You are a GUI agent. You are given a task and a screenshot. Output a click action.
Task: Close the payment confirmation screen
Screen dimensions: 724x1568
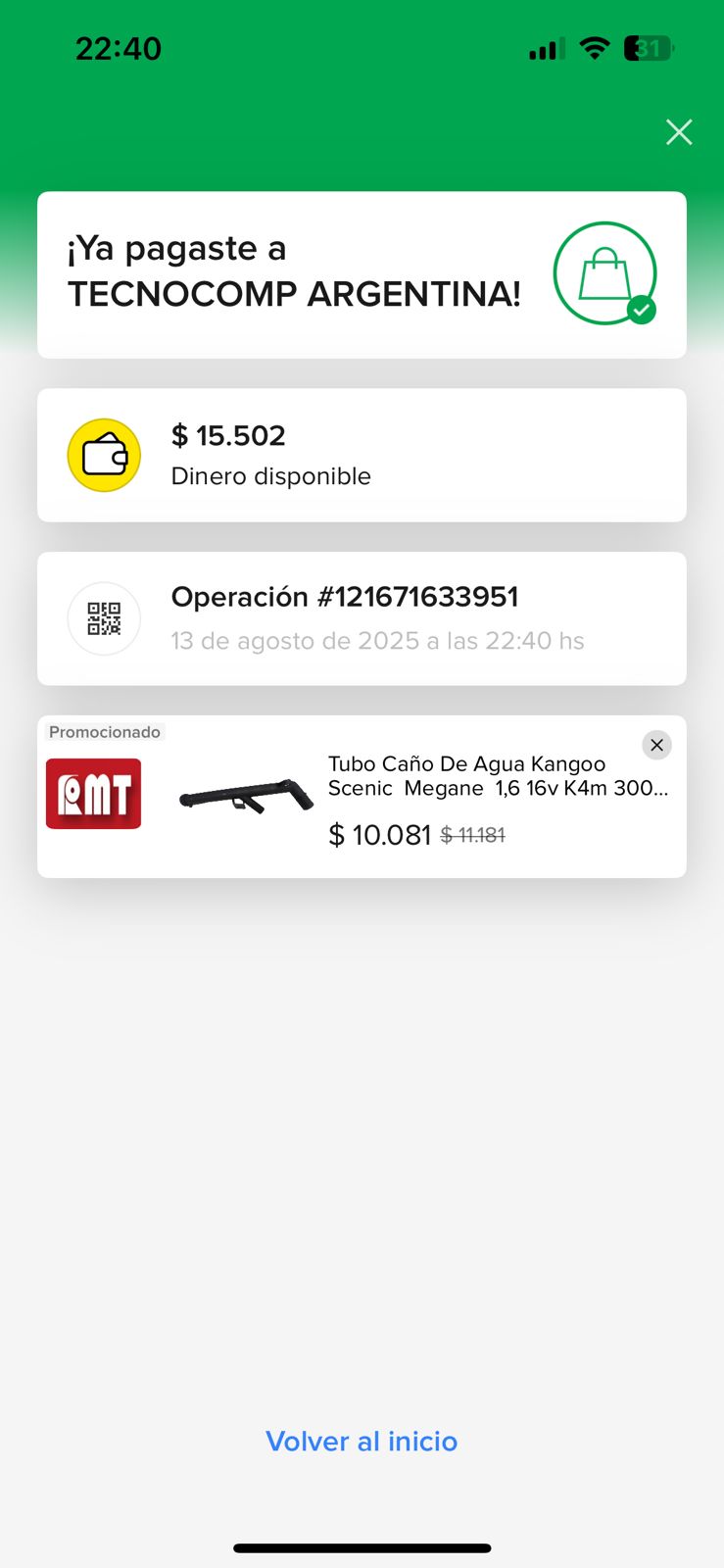(679, 132)
